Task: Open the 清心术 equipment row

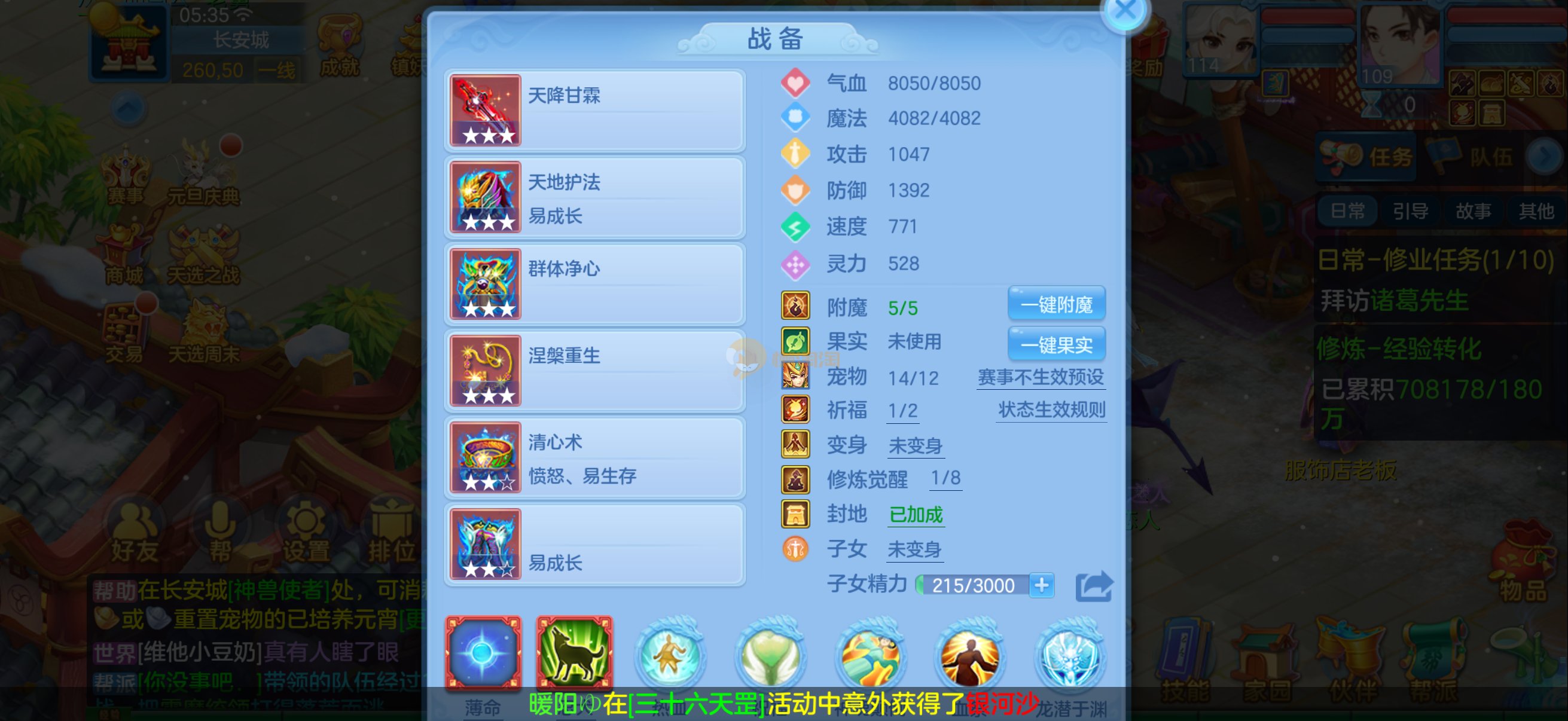Action: [x=594, y=457]
